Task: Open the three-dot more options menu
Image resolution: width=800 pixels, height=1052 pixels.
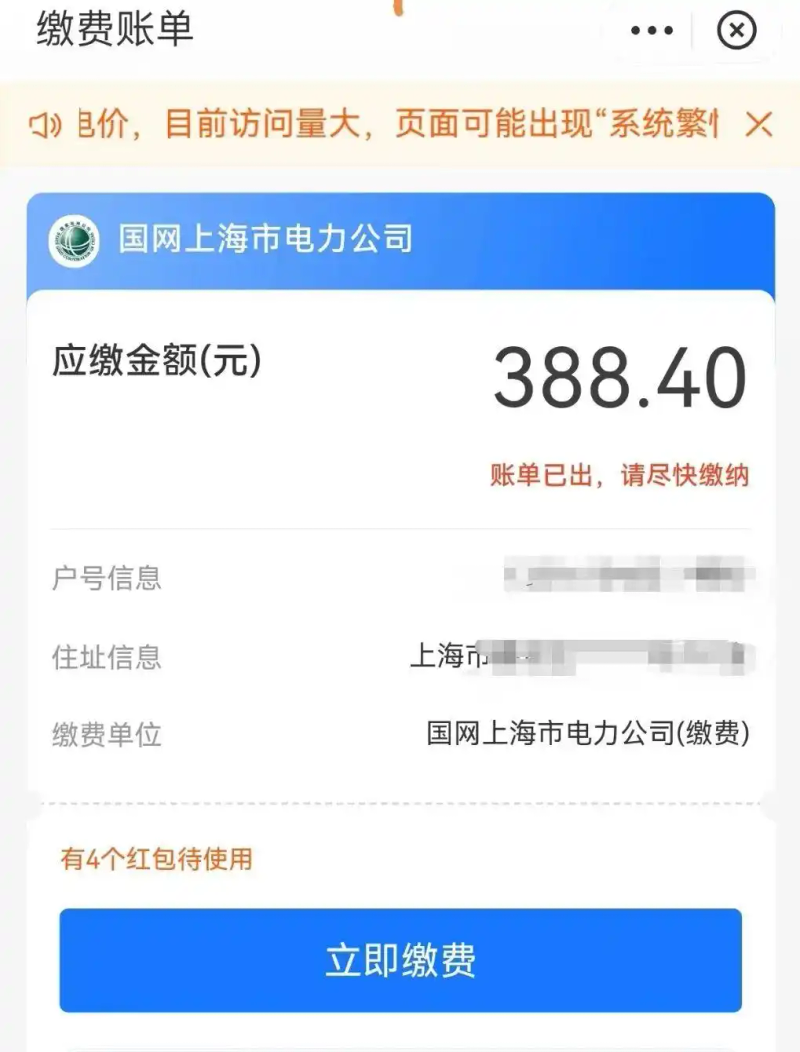Action: tap(651, 29)
